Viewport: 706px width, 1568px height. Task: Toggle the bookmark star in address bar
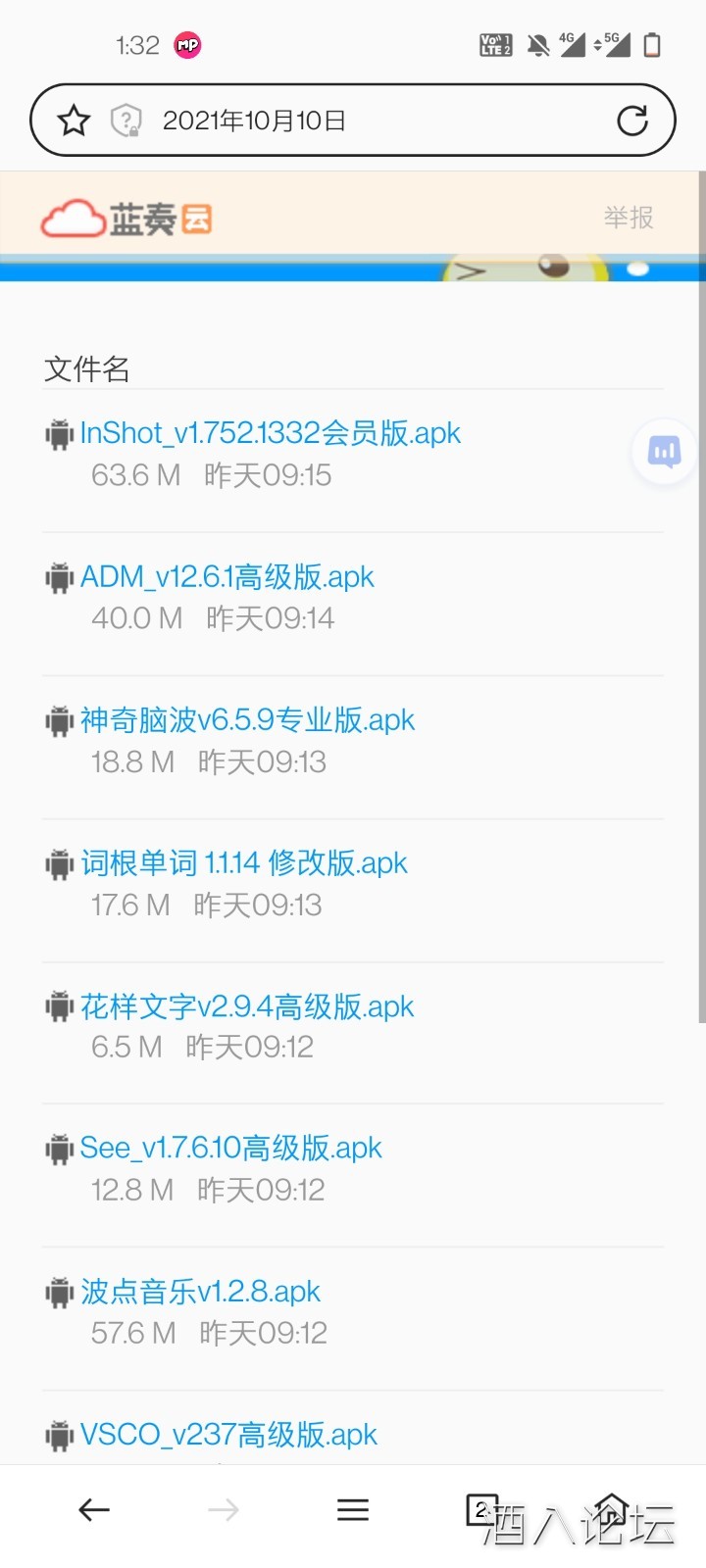point(72,120)
